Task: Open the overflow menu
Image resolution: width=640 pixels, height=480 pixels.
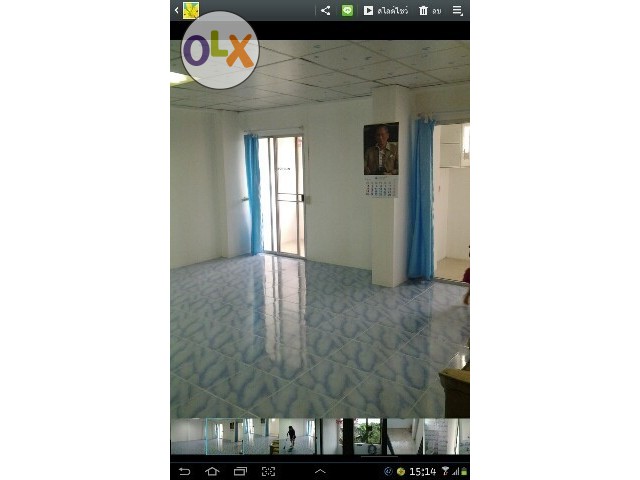Action: click(x=457, y=10)
